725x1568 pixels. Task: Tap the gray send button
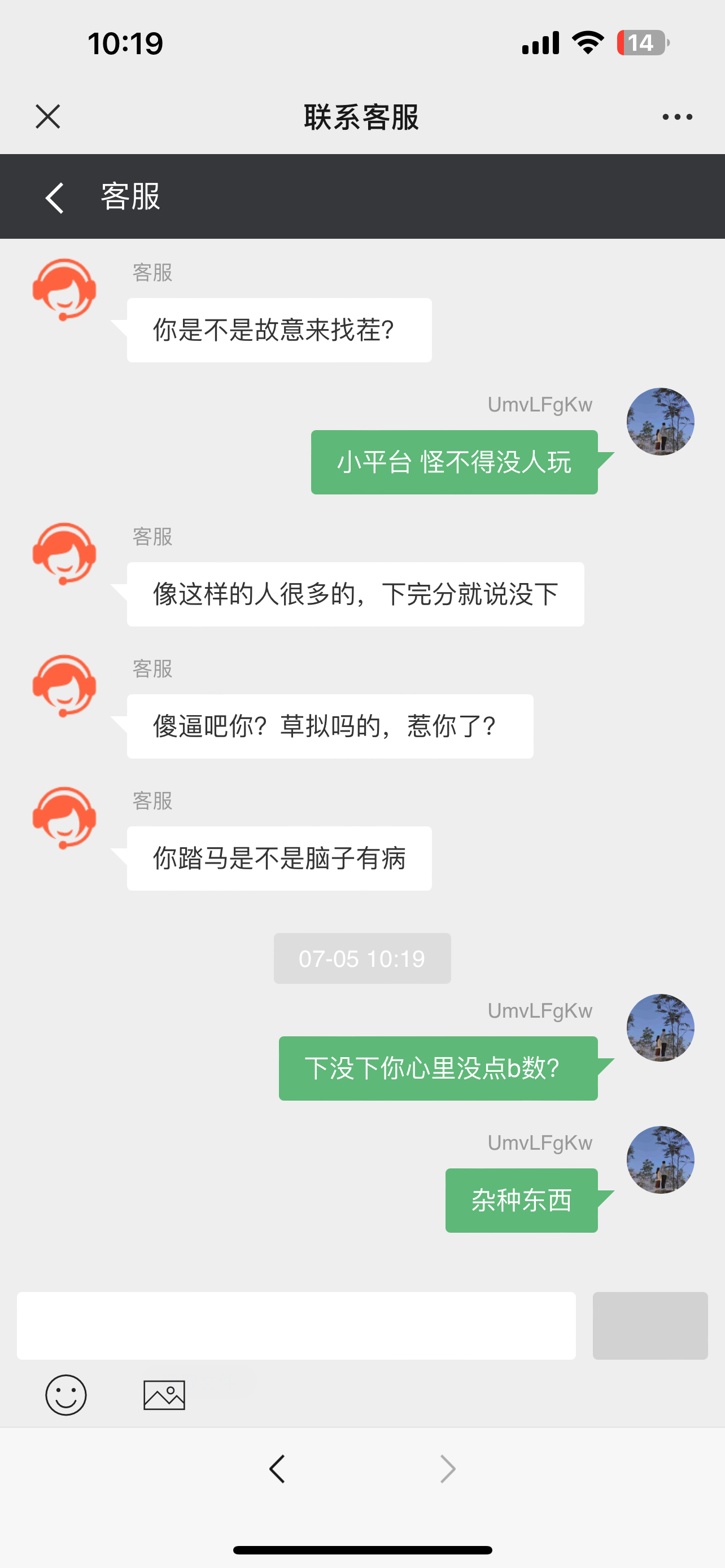pos(649,1326)
